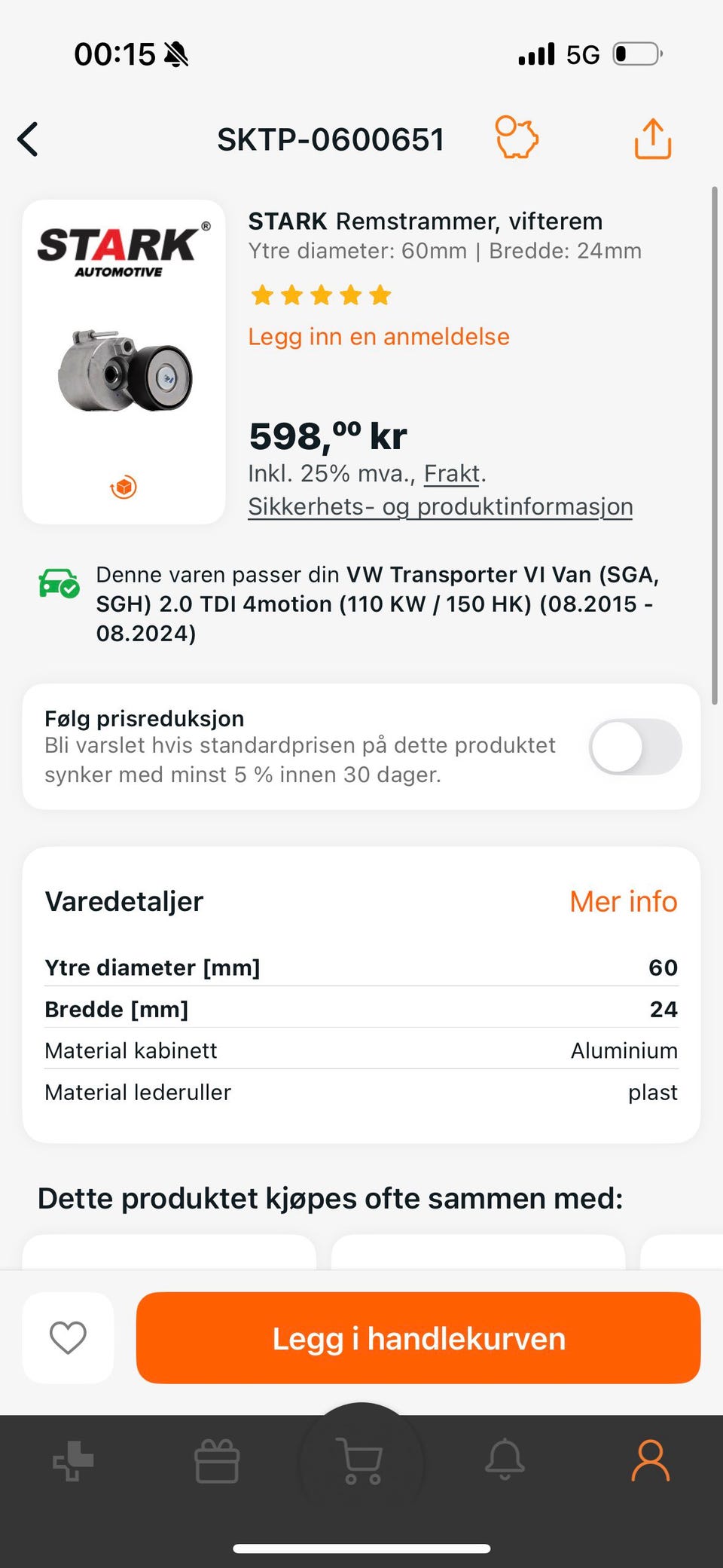Tap Legg inn en anmeldelse

379,337
